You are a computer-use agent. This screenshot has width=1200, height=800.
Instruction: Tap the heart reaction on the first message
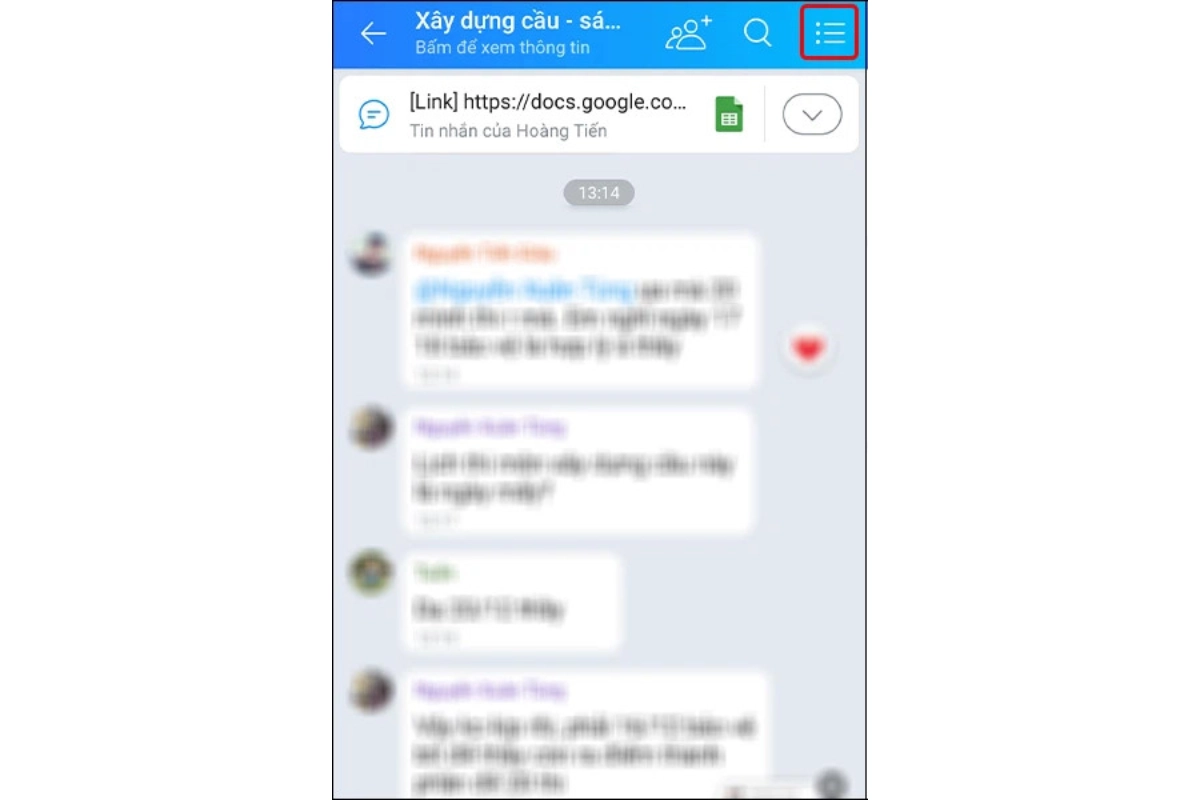(x=808, y=348)
